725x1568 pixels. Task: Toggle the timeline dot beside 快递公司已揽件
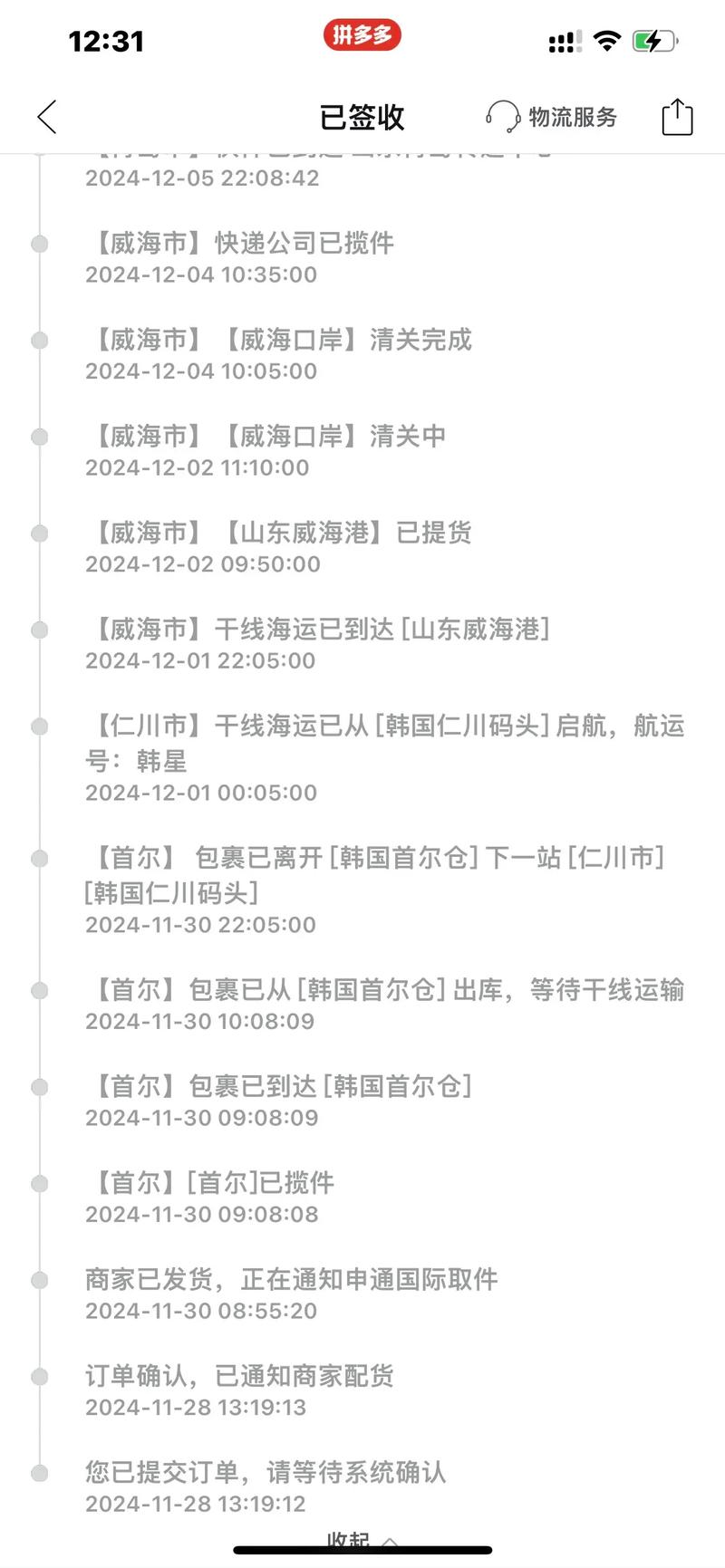[38, 244]
